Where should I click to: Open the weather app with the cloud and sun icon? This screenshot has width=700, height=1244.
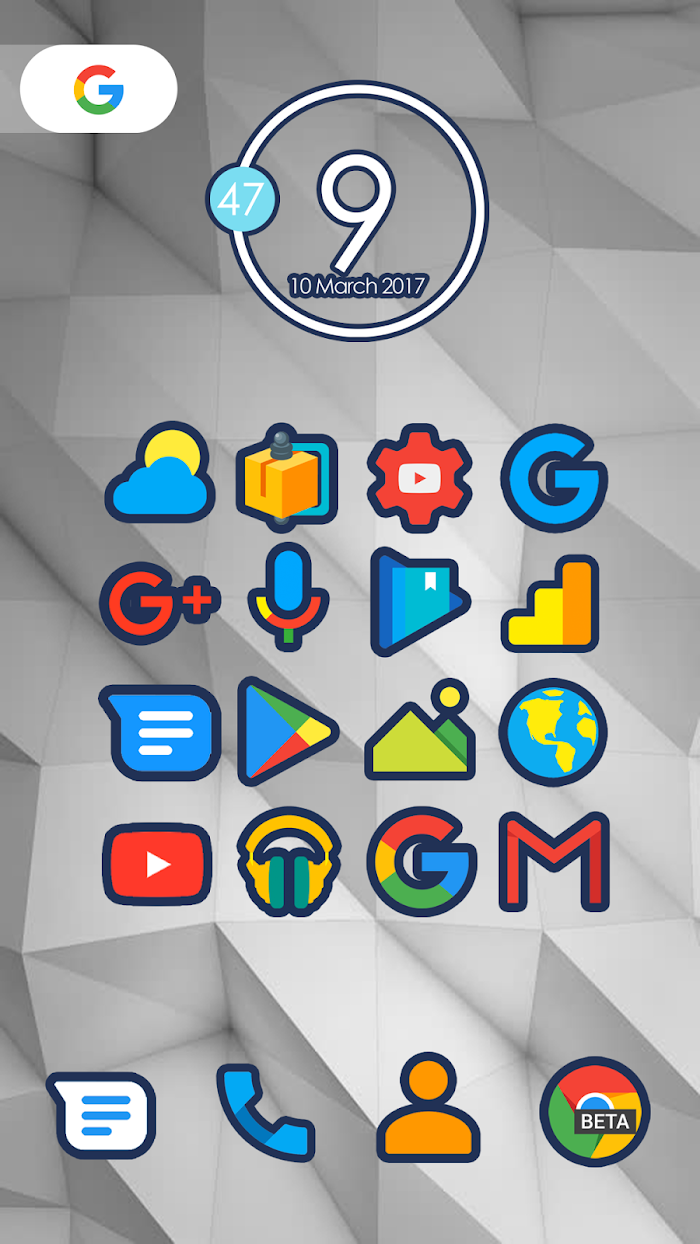click(x=160, y=472)
